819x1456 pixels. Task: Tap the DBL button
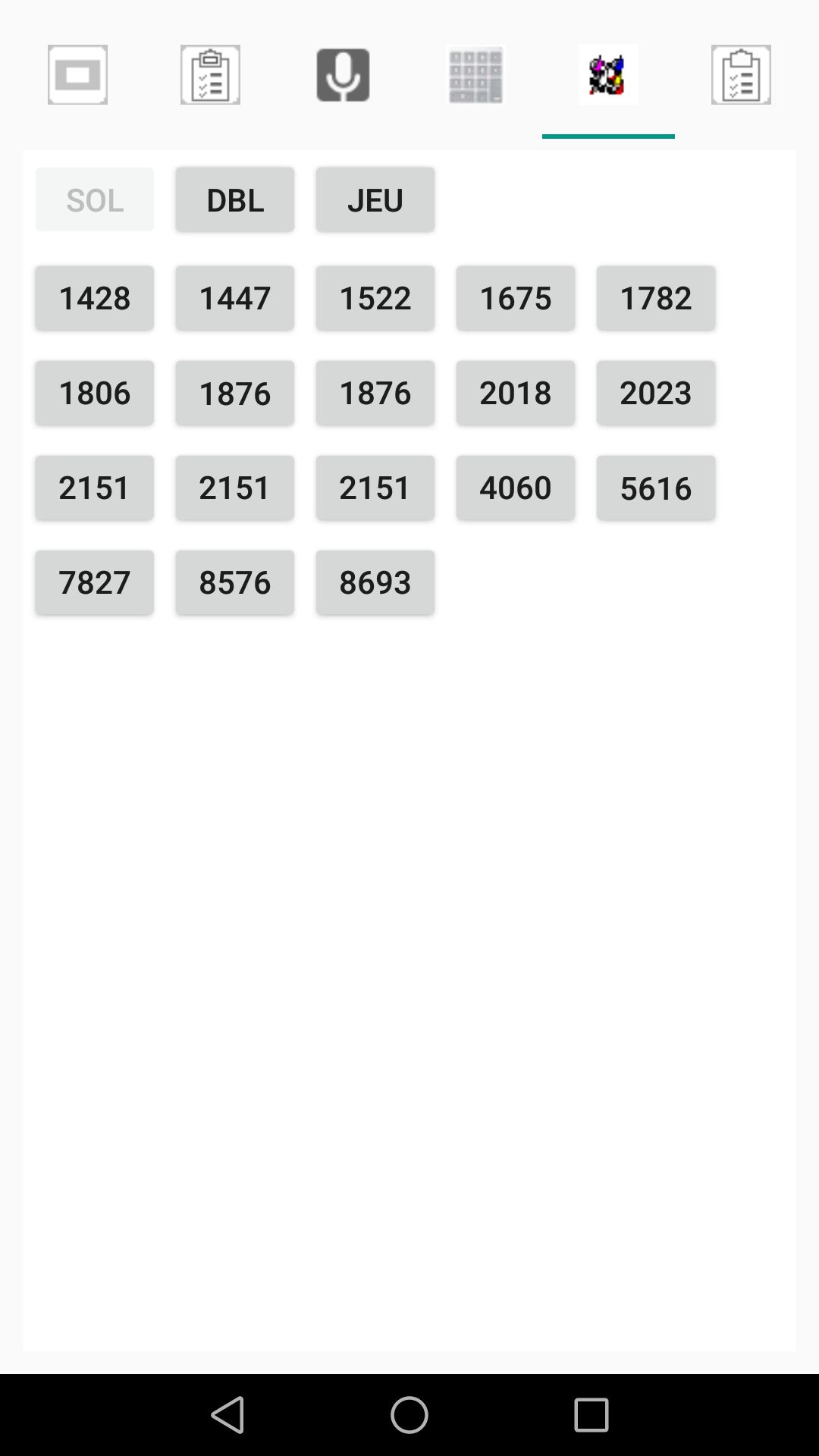click(x=235, y=199)
